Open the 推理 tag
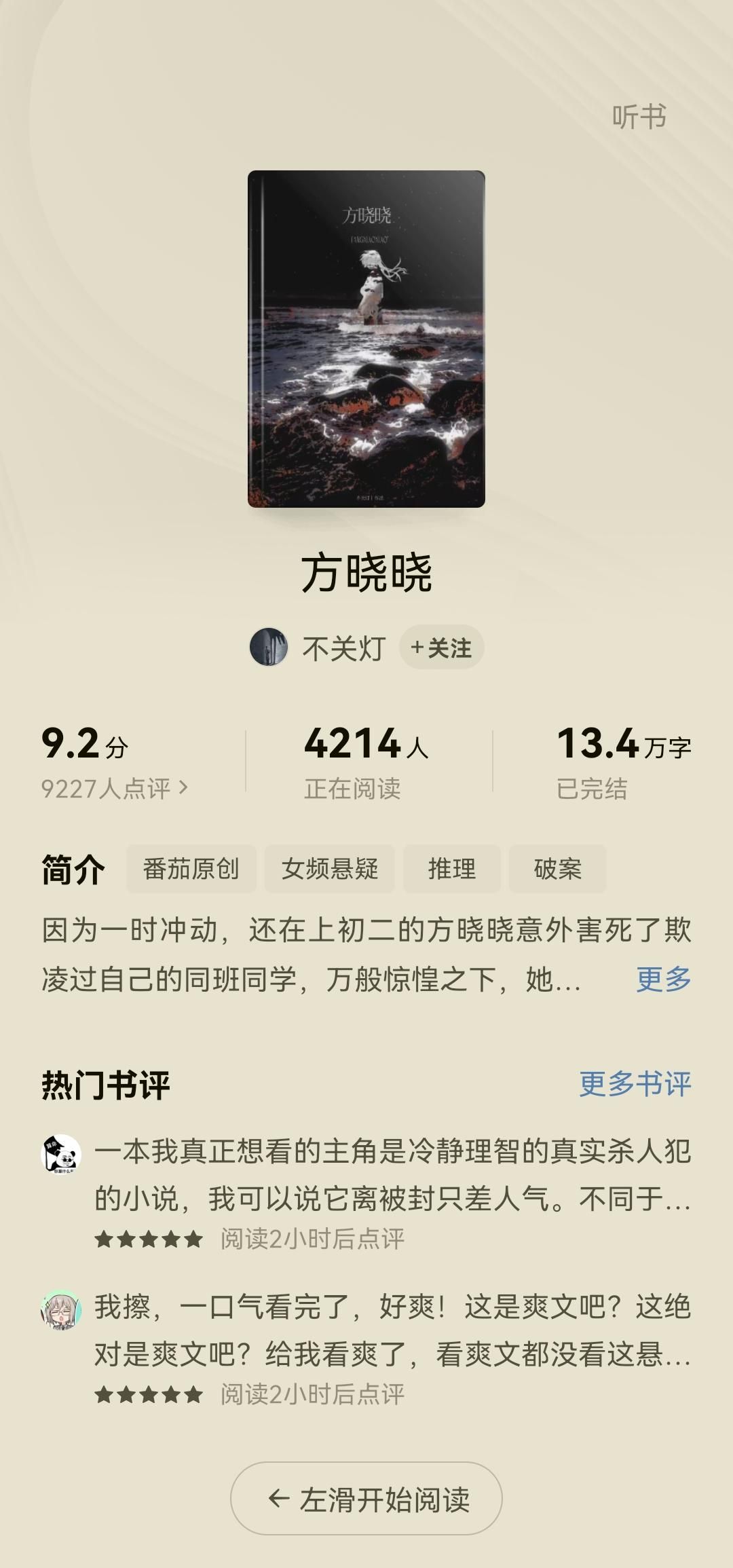 click(451, 869)
